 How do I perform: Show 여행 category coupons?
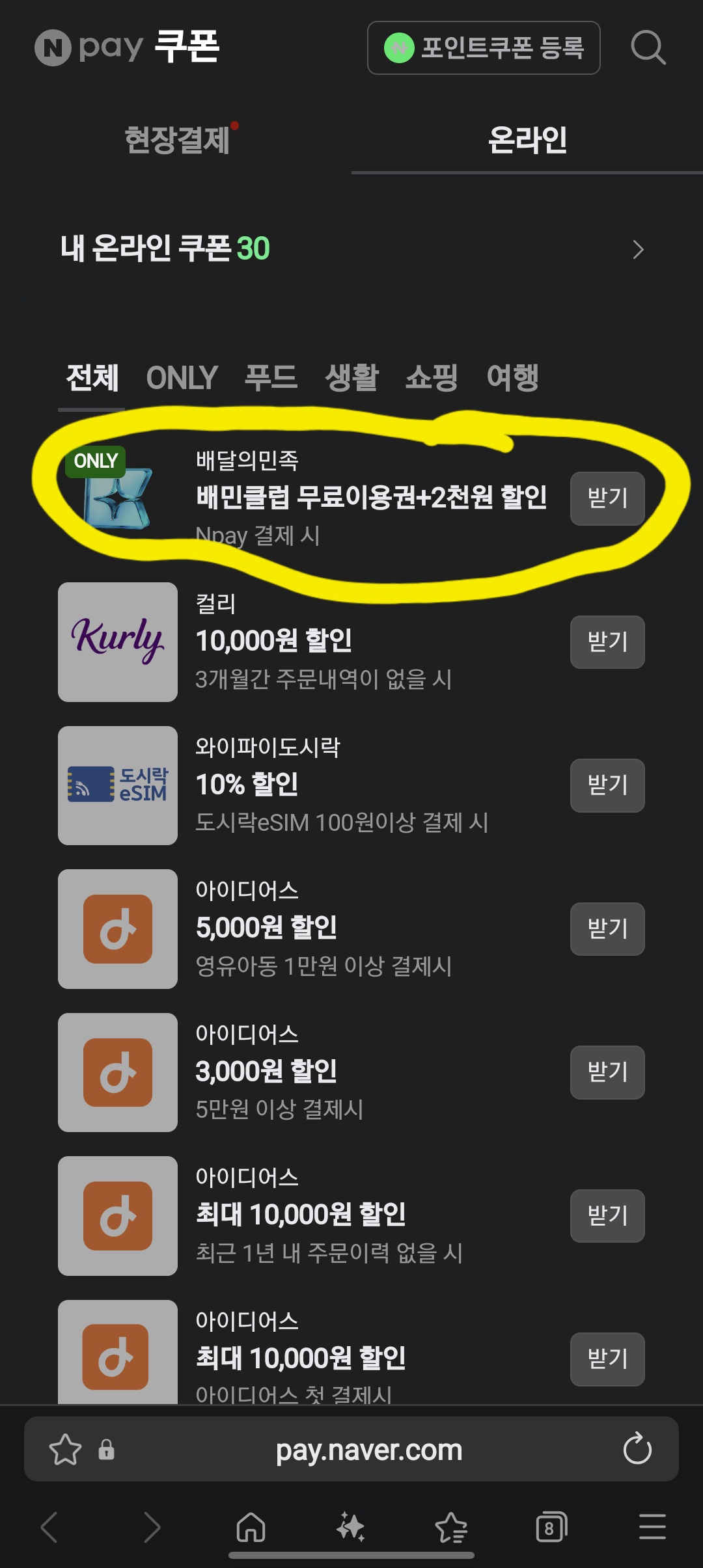coord(512,378)
